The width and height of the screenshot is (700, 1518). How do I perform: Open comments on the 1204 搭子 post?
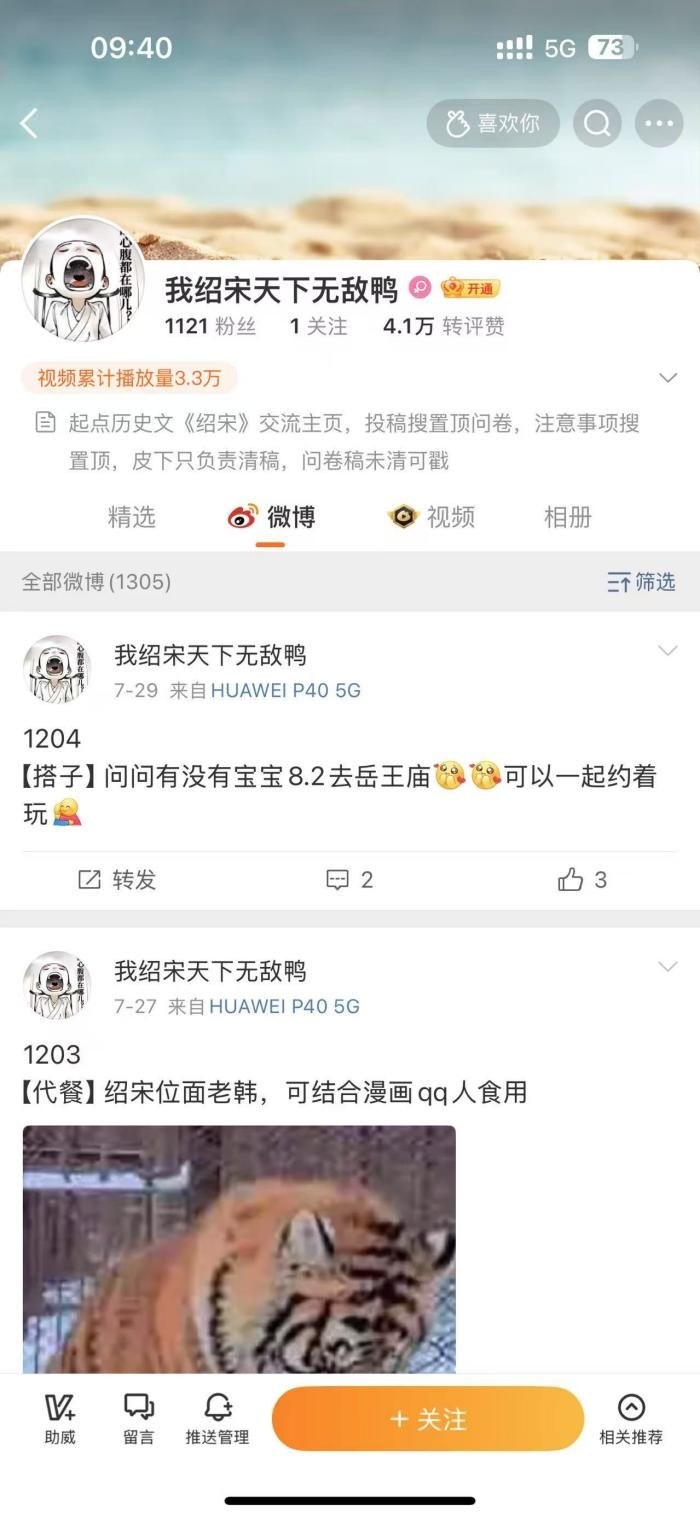click(350, 880)
